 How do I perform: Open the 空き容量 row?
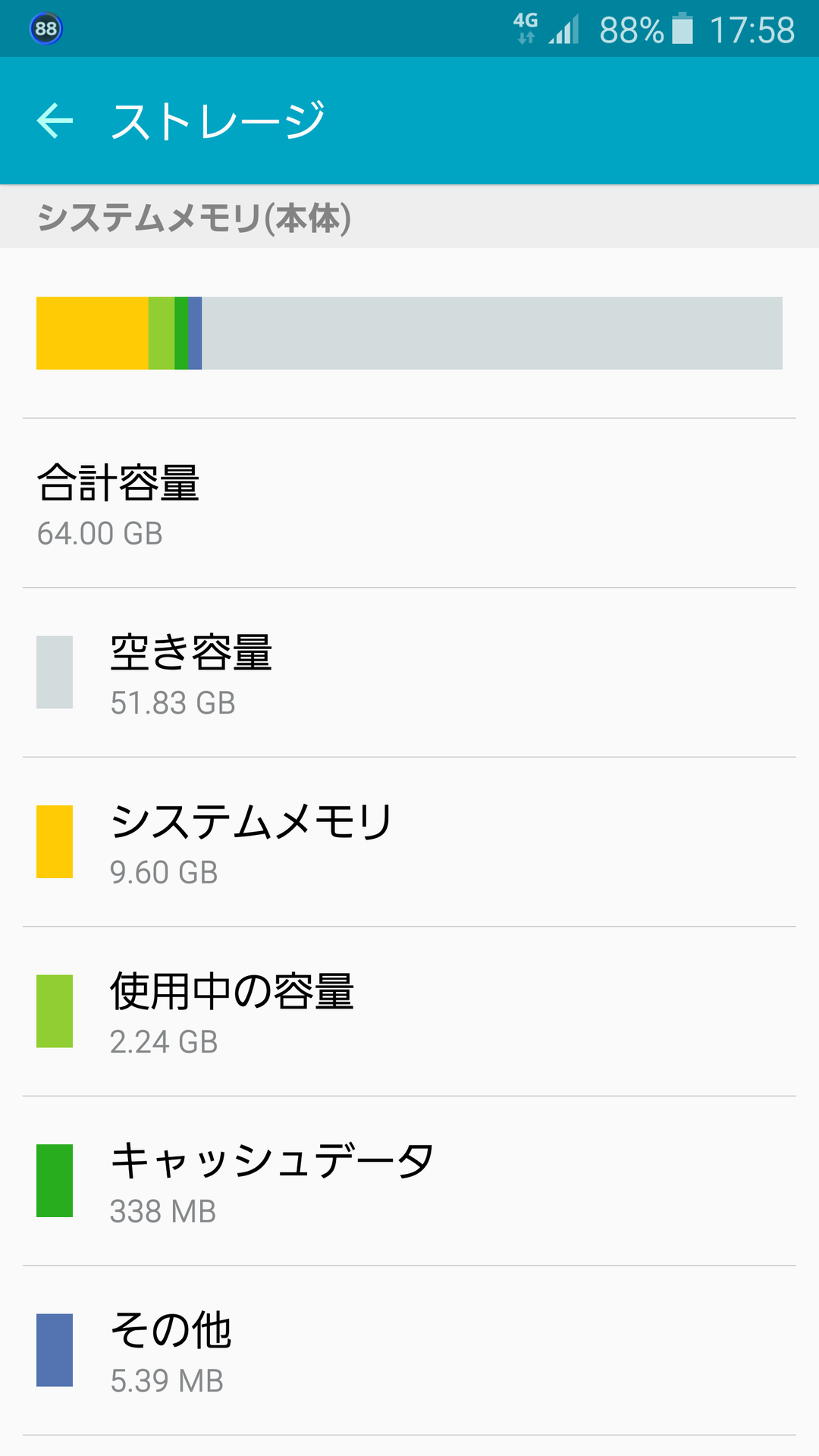[x=409, y=673]
